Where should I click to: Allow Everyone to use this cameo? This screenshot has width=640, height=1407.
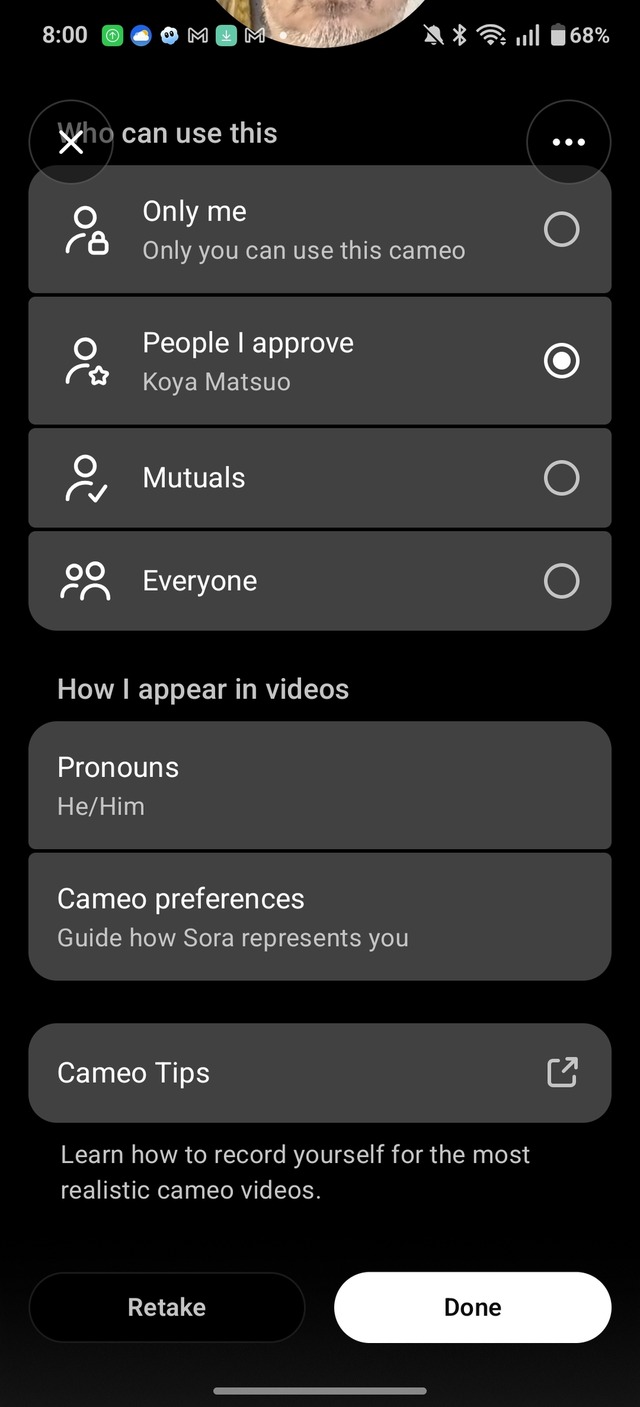click(319, 581)
